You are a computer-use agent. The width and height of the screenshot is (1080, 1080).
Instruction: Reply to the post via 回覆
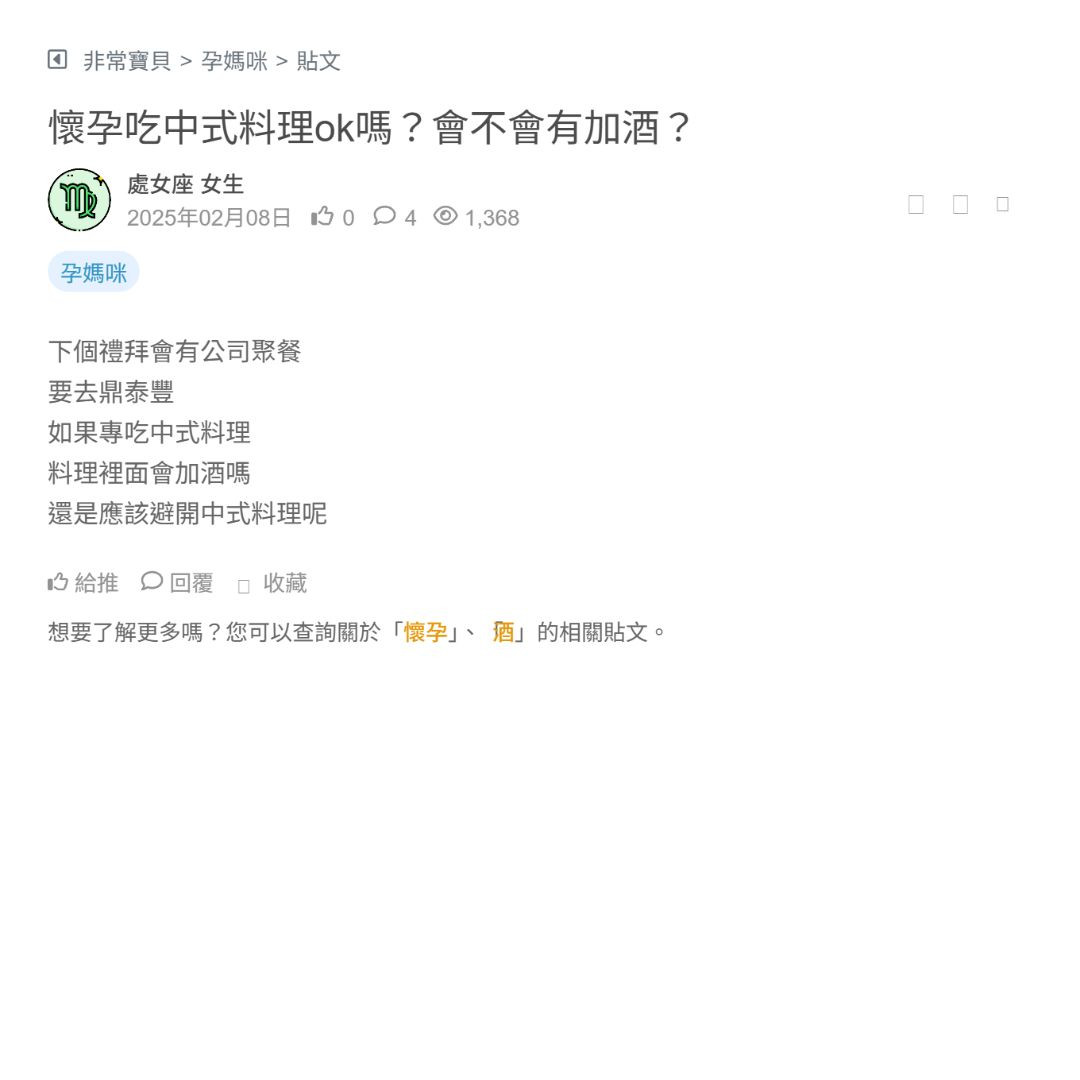coord(178,583)
